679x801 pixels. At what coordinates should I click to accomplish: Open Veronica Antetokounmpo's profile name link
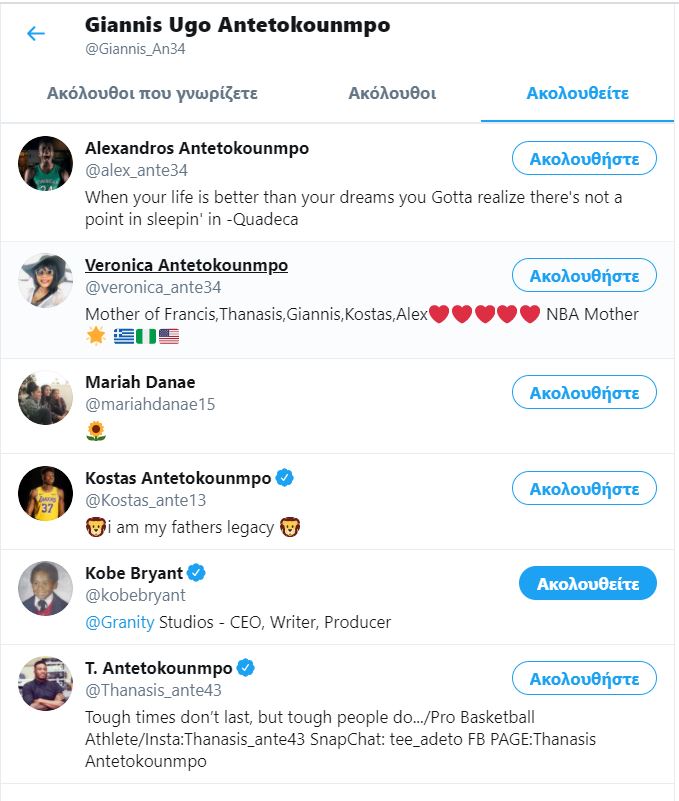click(186, 265)
